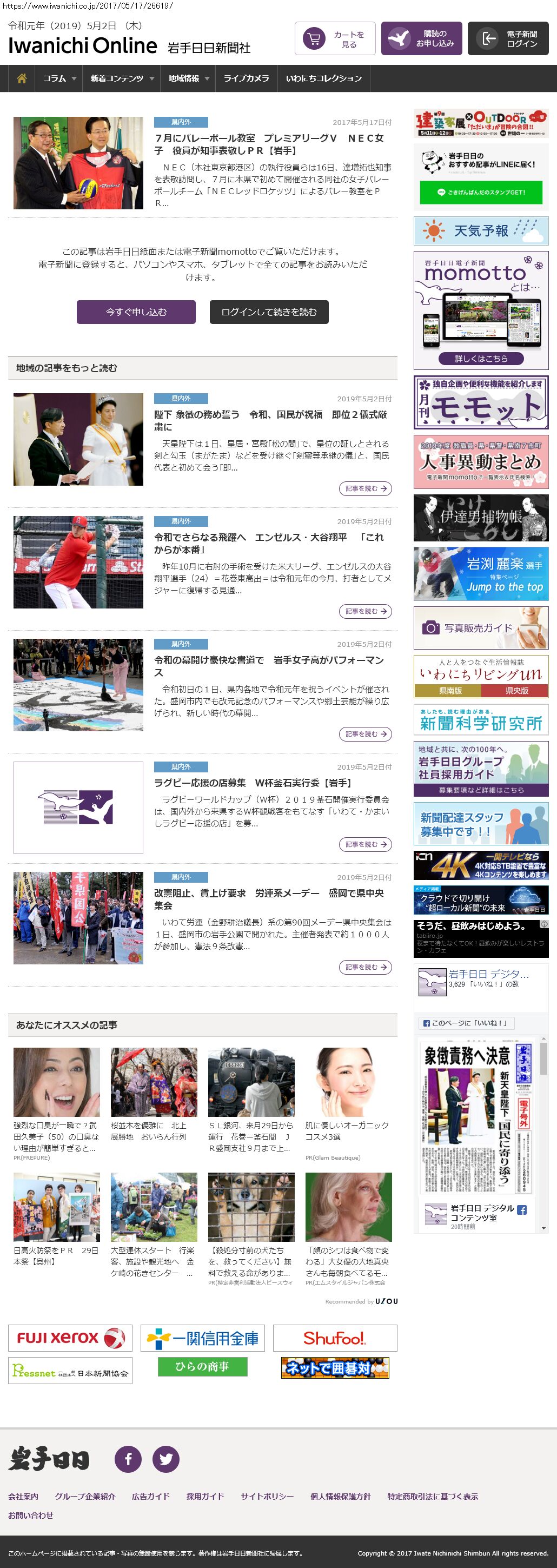
Task: Open the cart (カートを見る)
Action: (x=335, y=39)
